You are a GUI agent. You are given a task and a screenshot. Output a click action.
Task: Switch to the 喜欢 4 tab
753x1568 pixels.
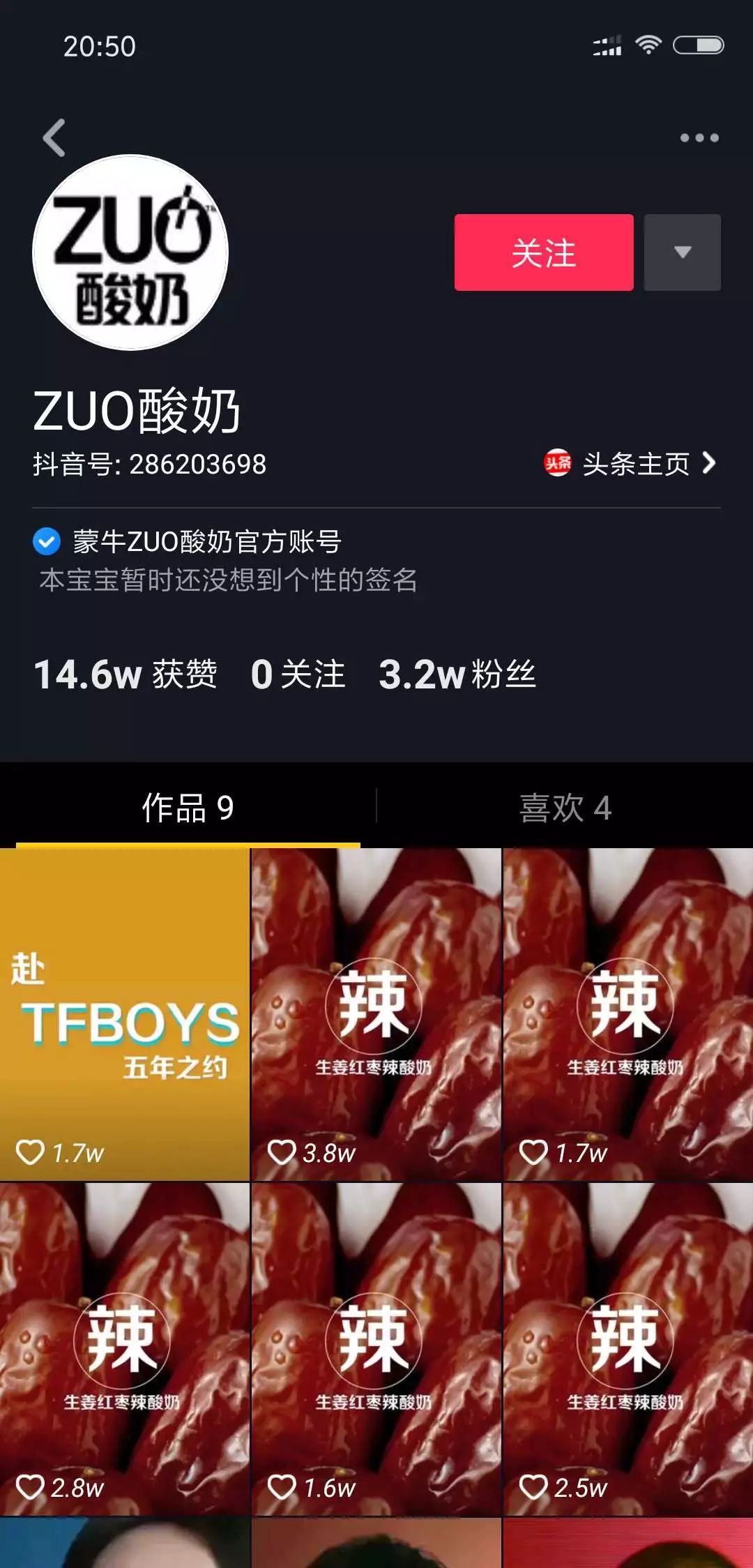[565, 808]
